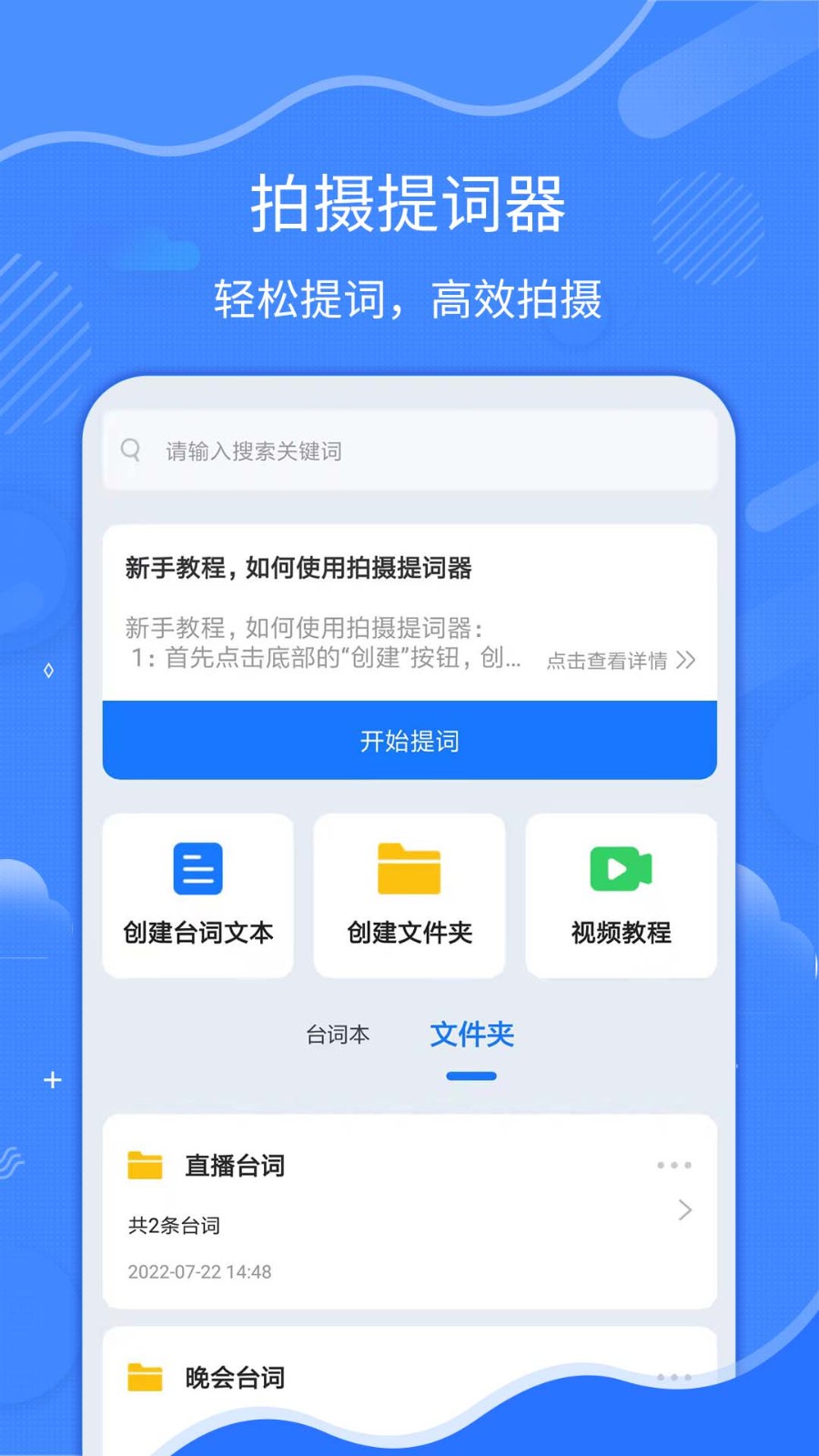Expand 直播台词 using its right chevron

coord(685,1210)
